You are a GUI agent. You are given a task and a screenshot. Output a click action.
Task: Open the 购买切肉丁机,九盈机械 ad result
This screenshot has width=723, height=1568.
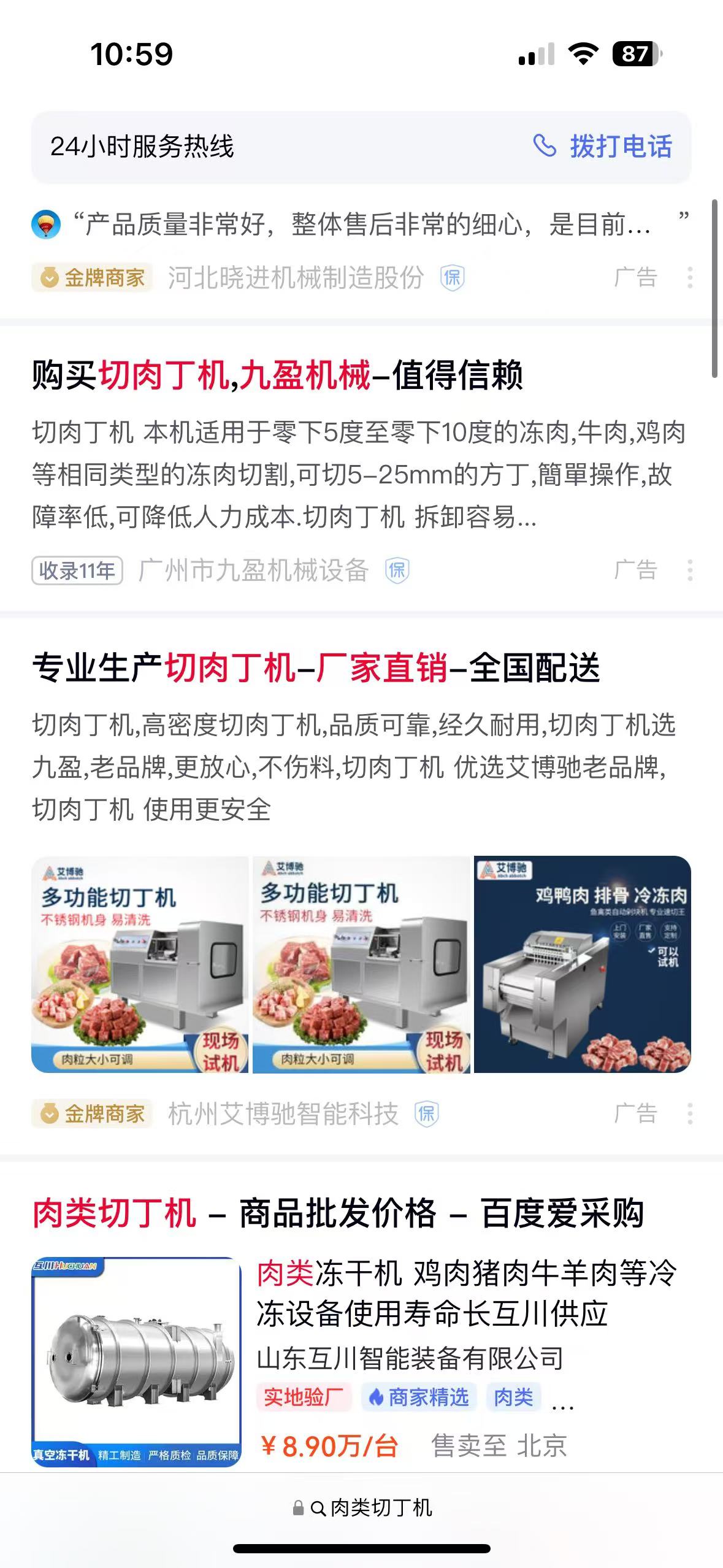pyautogui.click(x=277, y=375)
